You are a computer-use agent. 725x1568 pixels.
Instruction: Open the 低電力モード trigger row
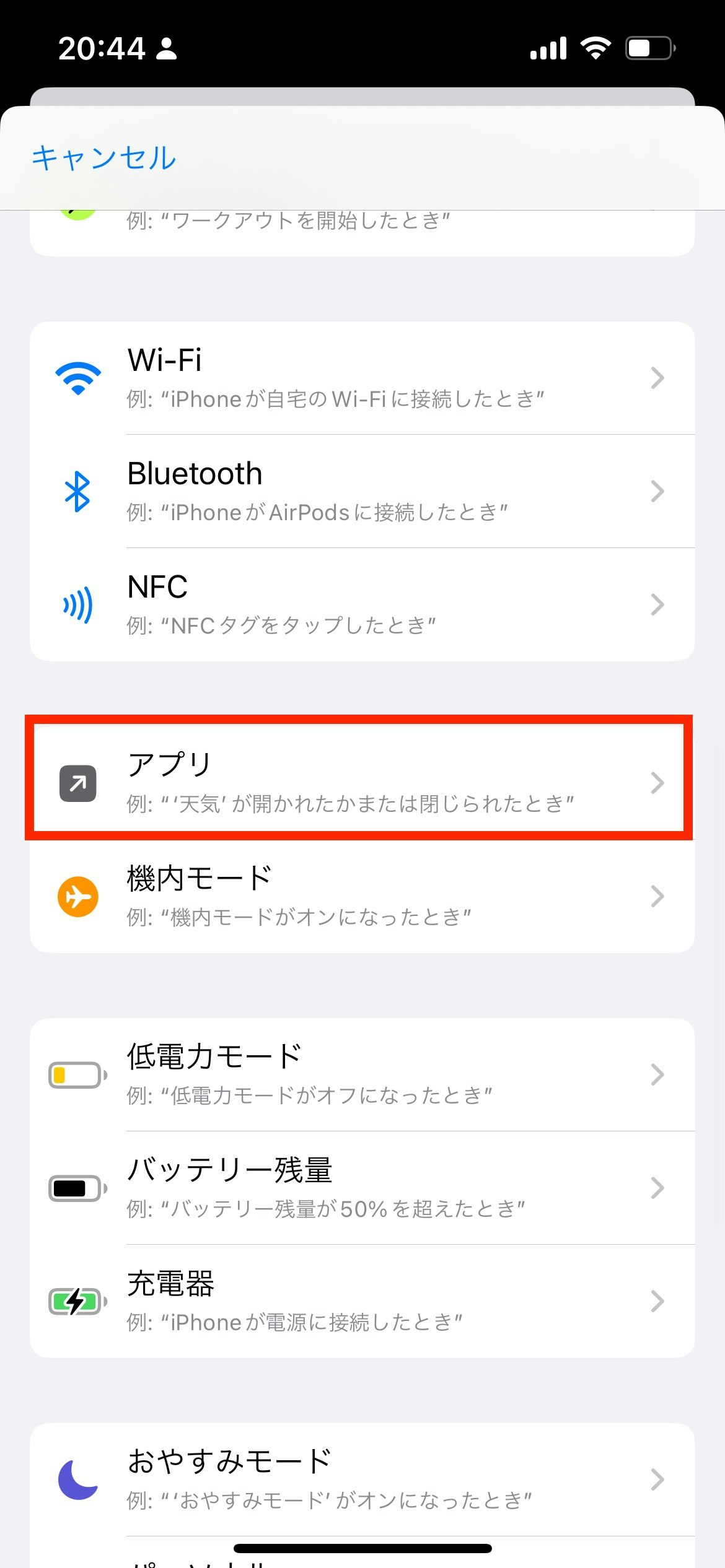362,1074
